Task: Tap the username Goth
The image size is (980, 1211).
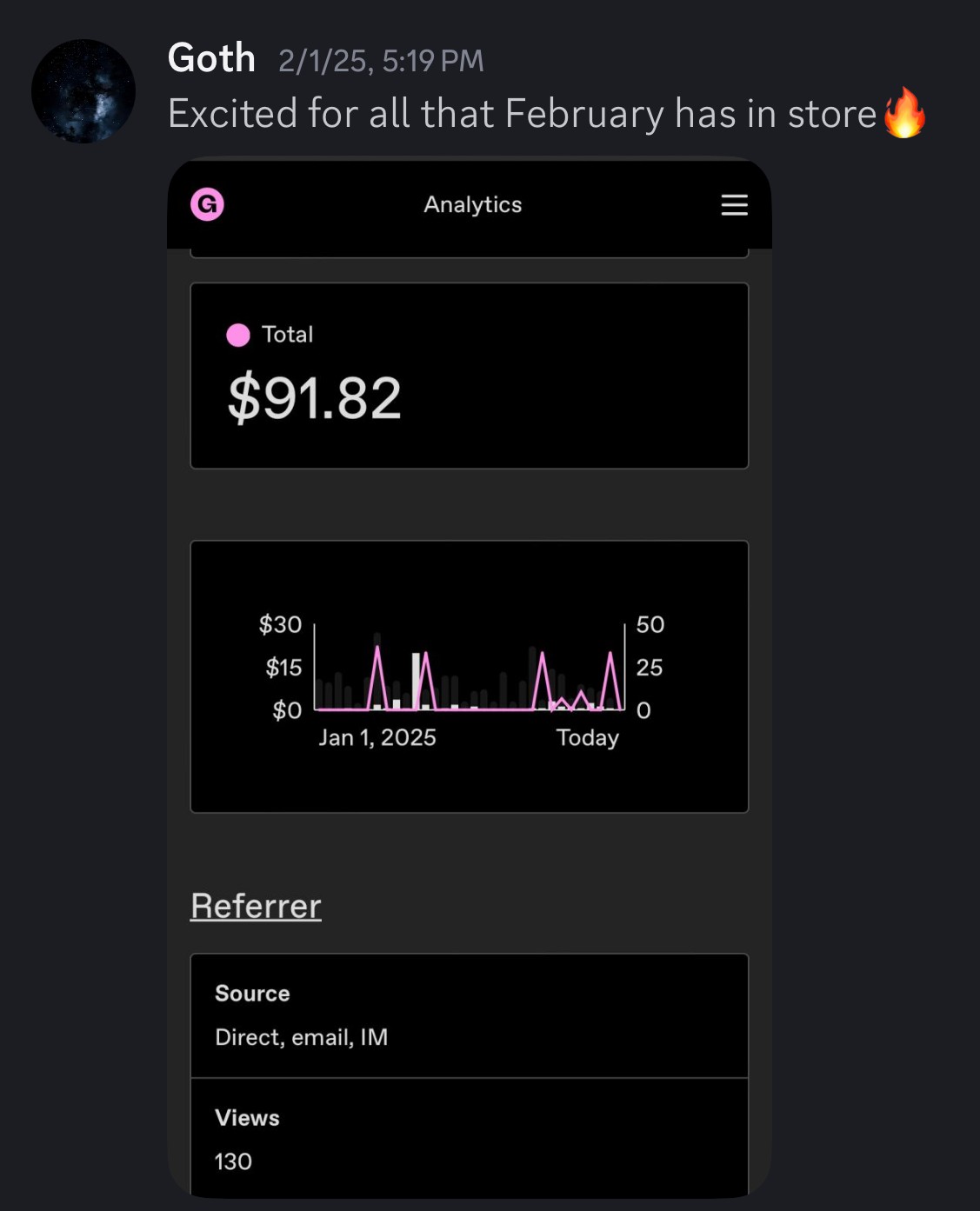Action: coord(211,59)
